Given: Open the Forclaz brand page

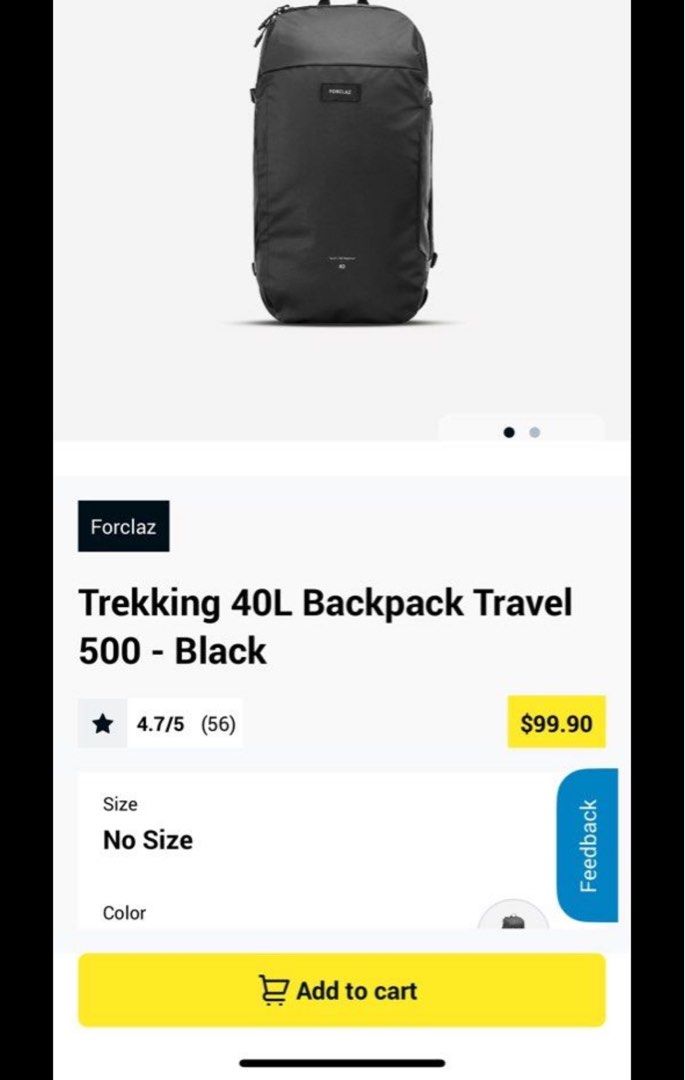Looking at the screenshot, I should click(123, 526).
